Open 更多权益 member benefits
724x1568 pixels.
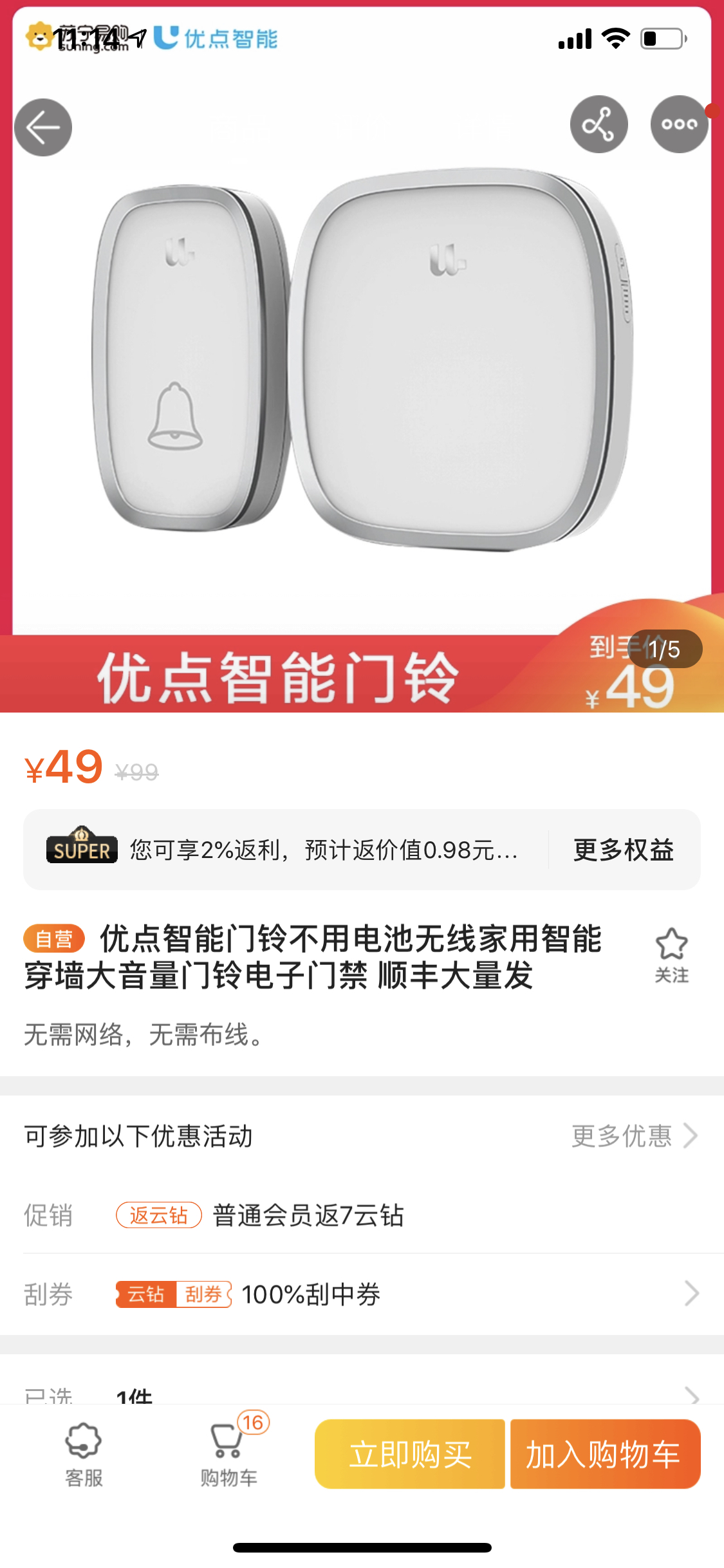pyautogui.click(x=623, y=850)
